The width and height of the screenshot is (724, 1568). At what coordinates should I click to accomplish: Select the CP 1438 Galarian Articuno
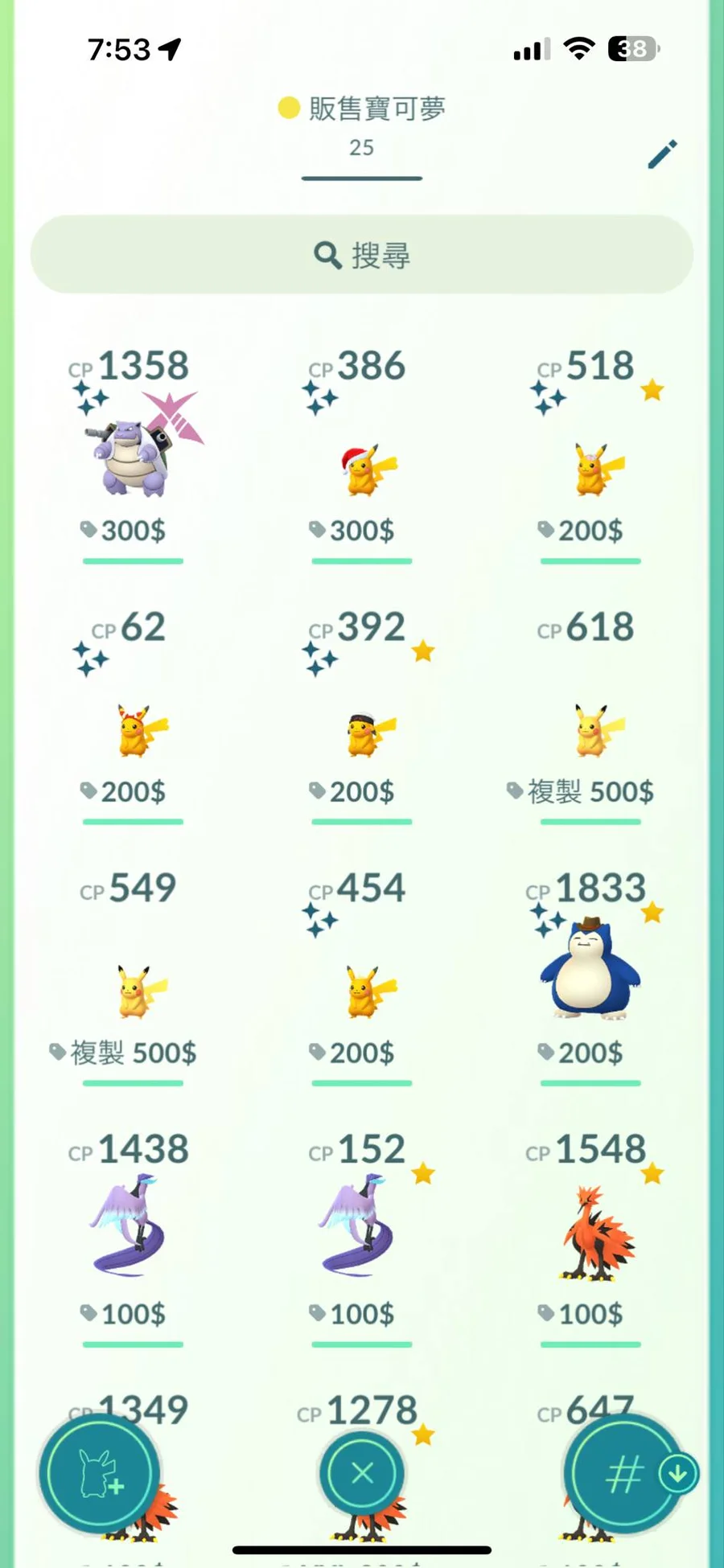click(x=132, y=1226)
